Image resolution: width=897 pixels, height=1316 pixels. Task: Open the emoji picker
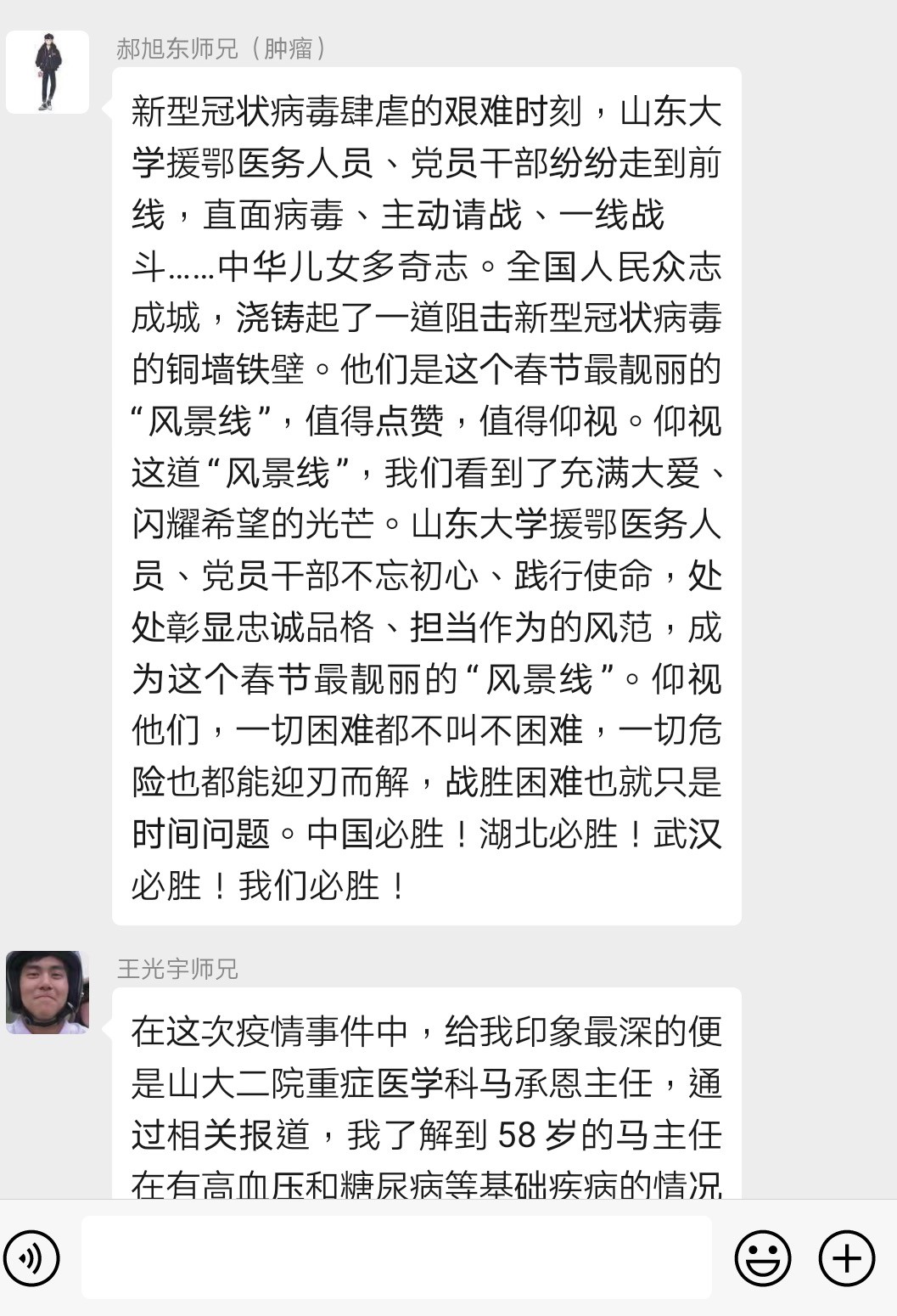tap(762, 1257)
